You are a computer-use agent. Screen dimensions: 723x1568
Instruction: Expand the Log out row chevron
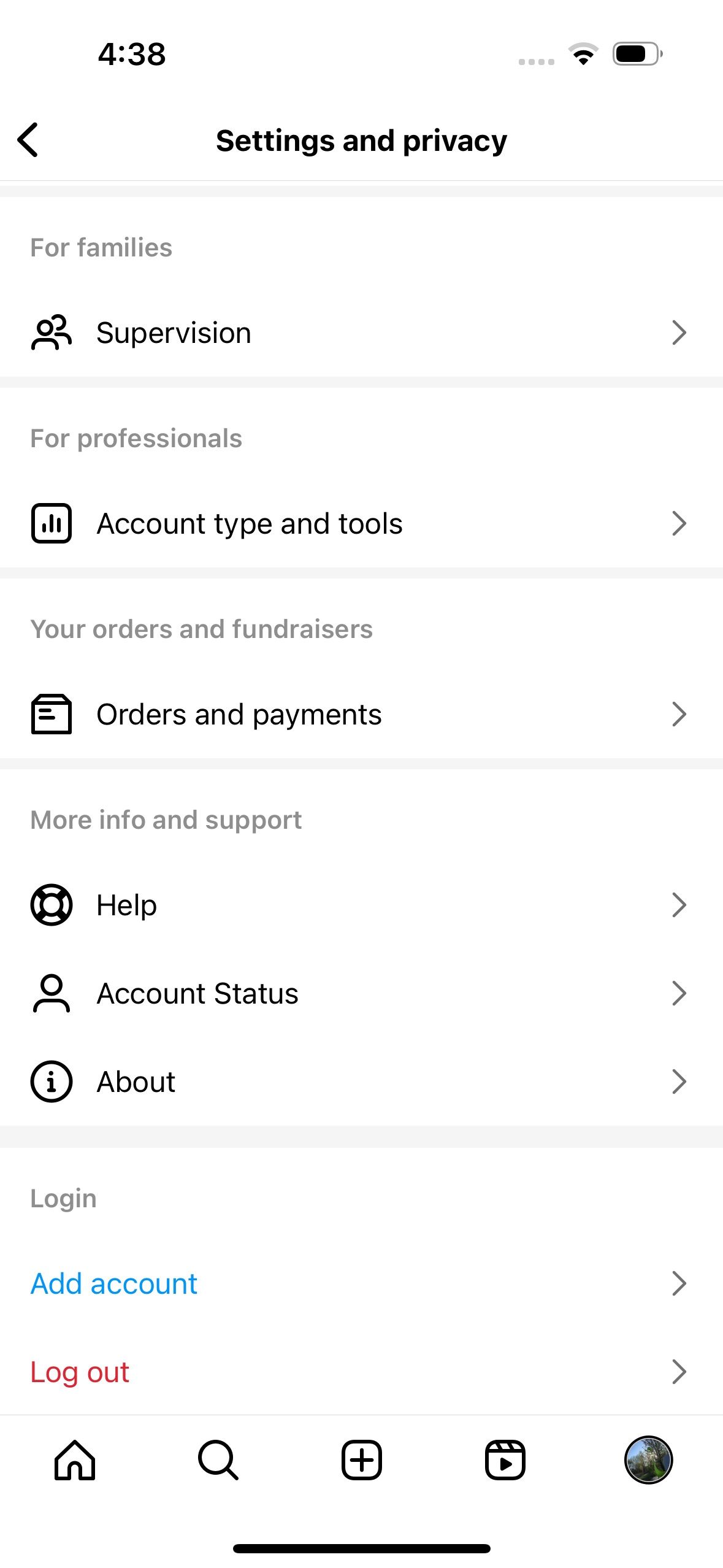(679, 1372)
